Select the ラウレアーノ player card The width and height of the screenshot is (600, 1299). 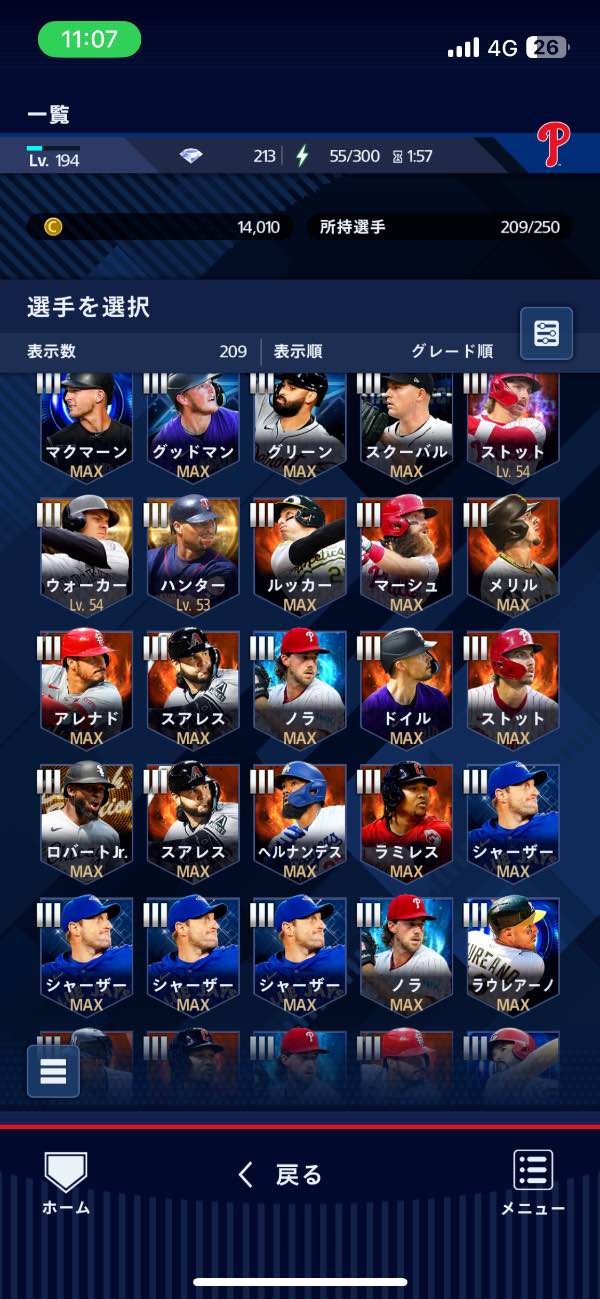[x=513, y=955]
